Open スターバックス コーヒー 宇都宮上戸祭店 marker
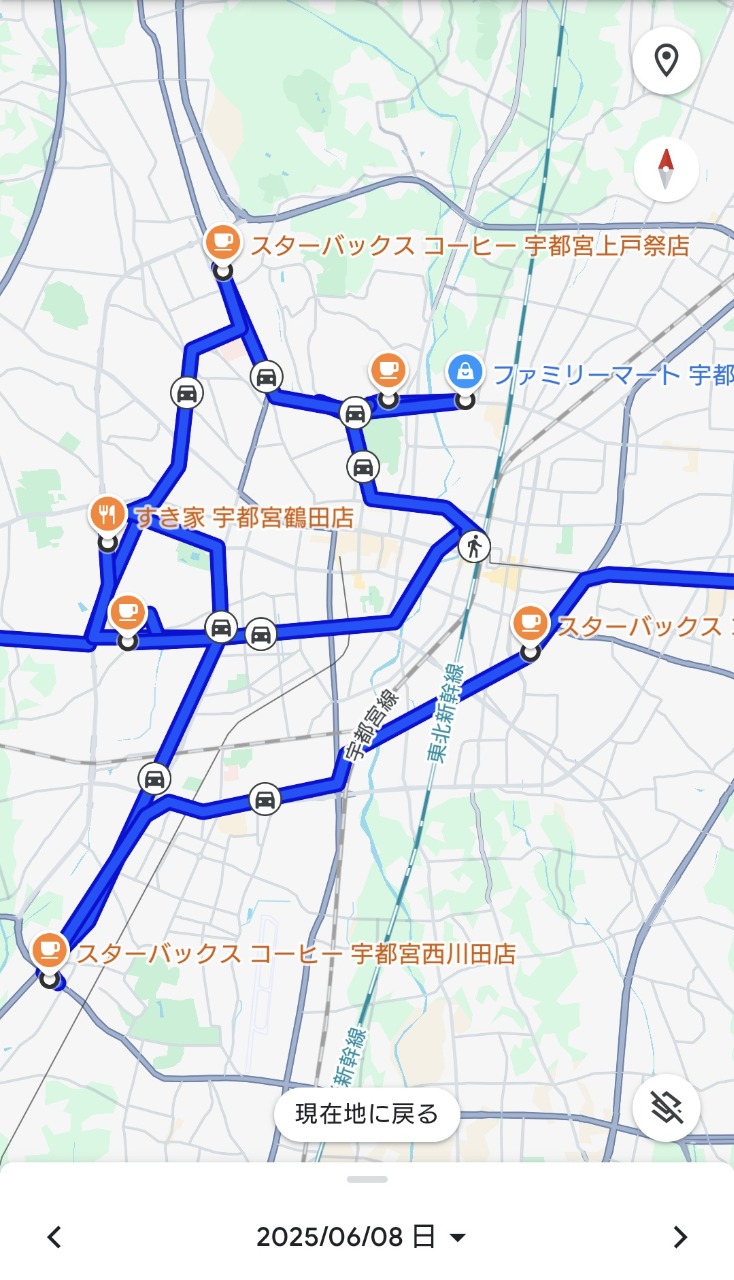734x1280 pixels. coord(222,242)
